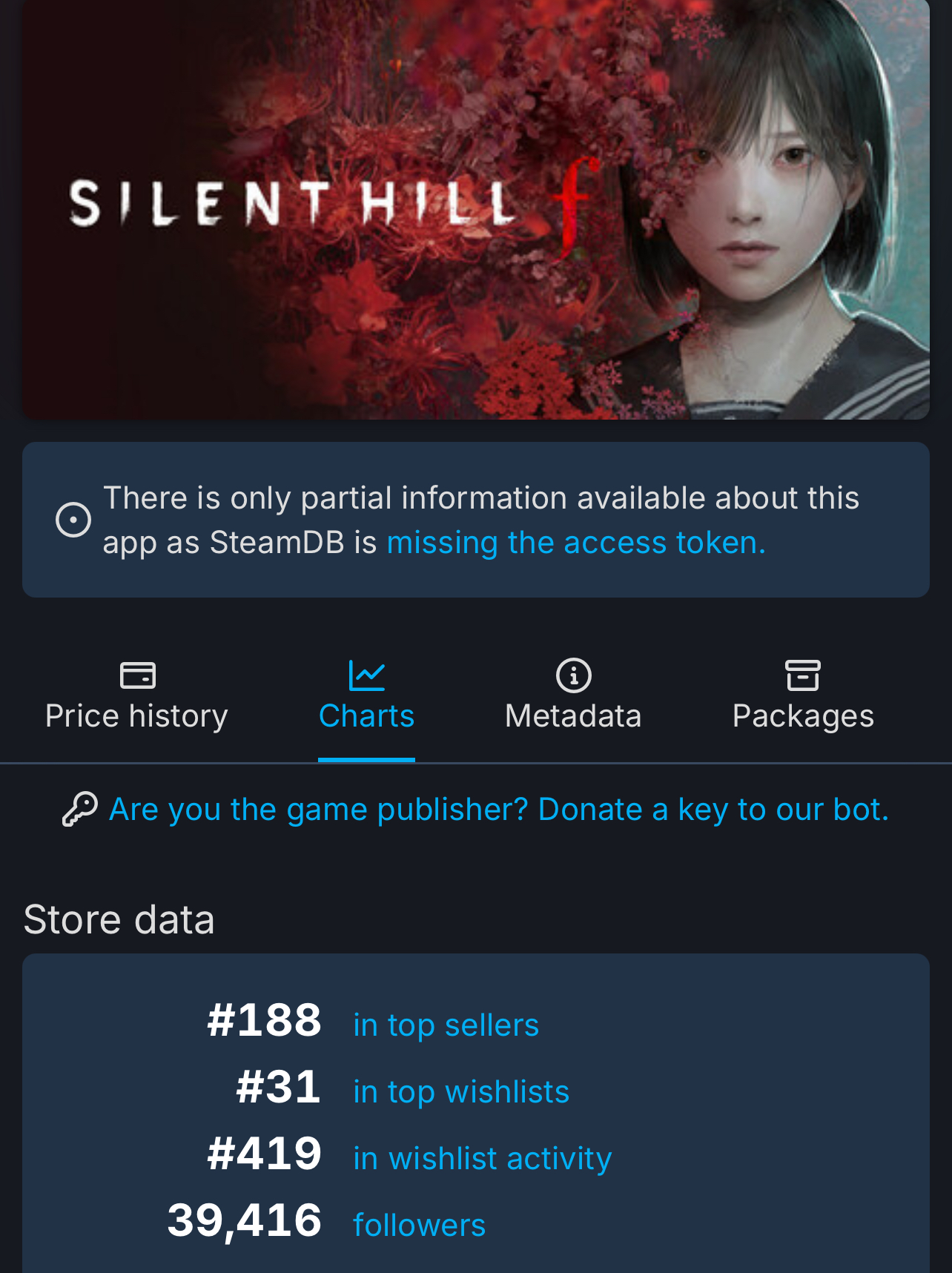Open 'in wishlist activity' link
This screenshot has height=1273, width=952.
482,1159
